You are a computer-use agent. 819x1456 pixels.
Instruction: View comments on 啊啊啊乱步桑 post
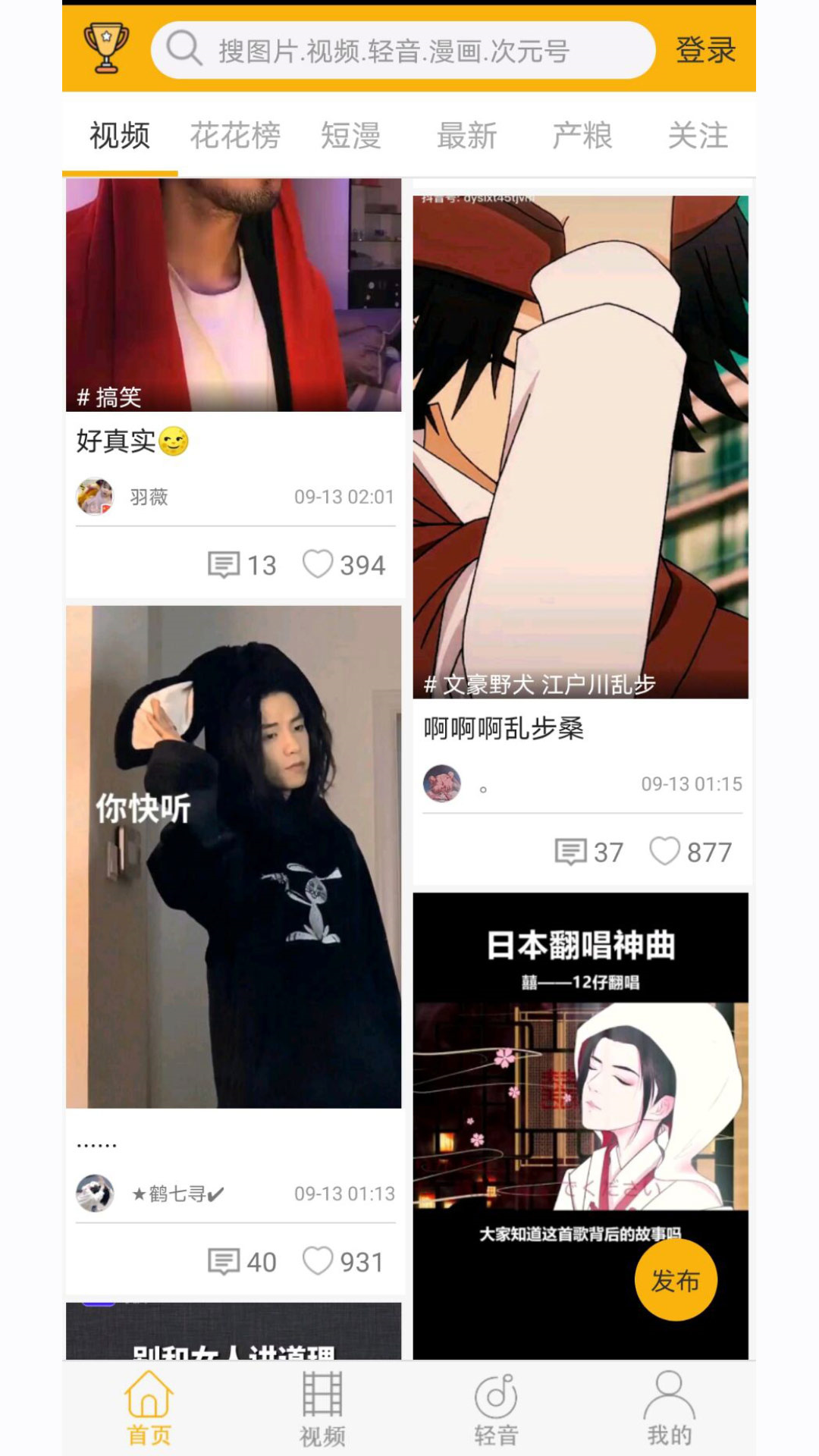[x=571, y=852]
